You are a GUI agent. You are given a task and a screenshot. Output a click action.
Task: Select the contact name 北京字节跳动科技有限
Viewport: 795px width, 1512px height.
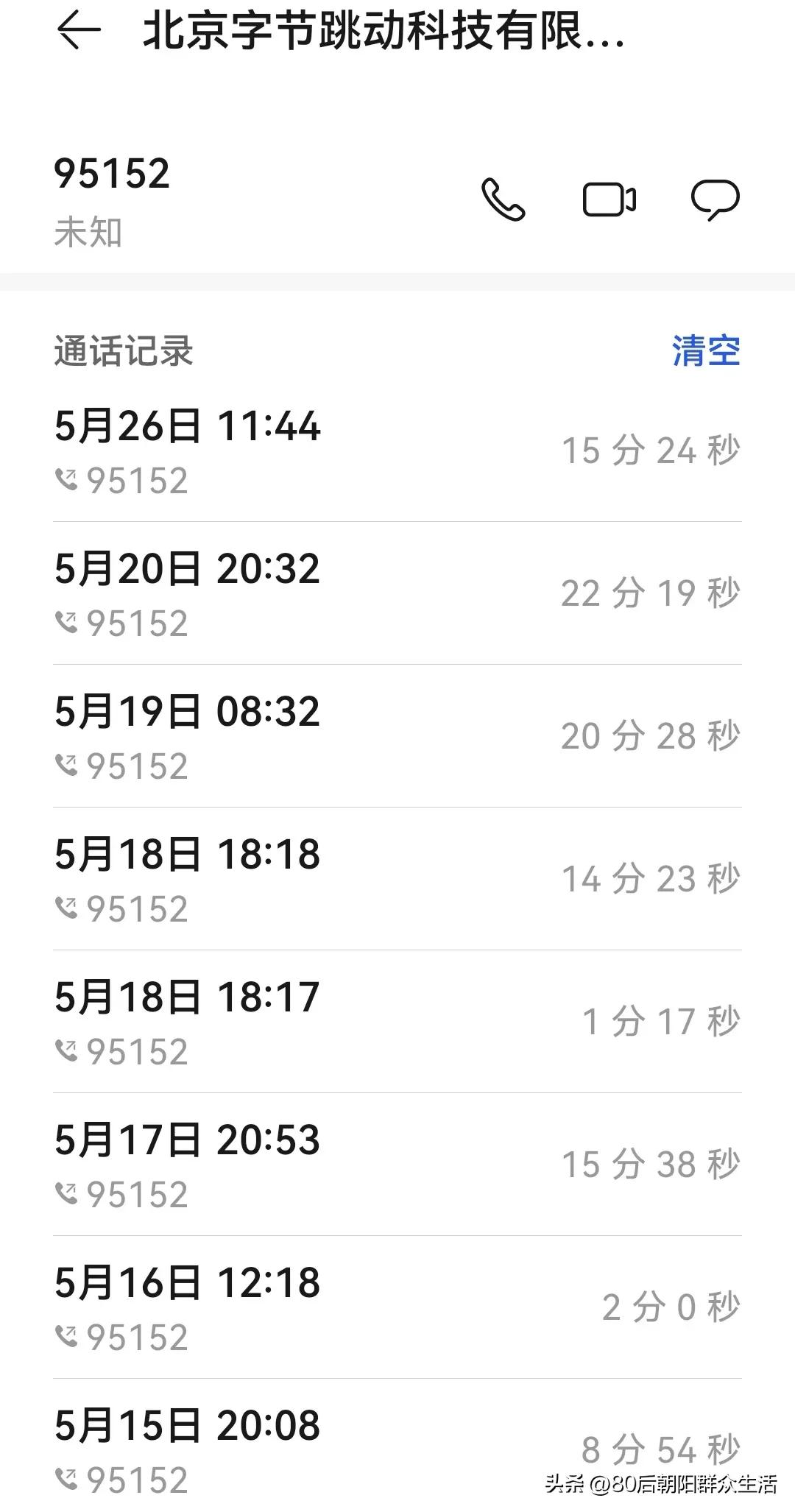(383, 32)
